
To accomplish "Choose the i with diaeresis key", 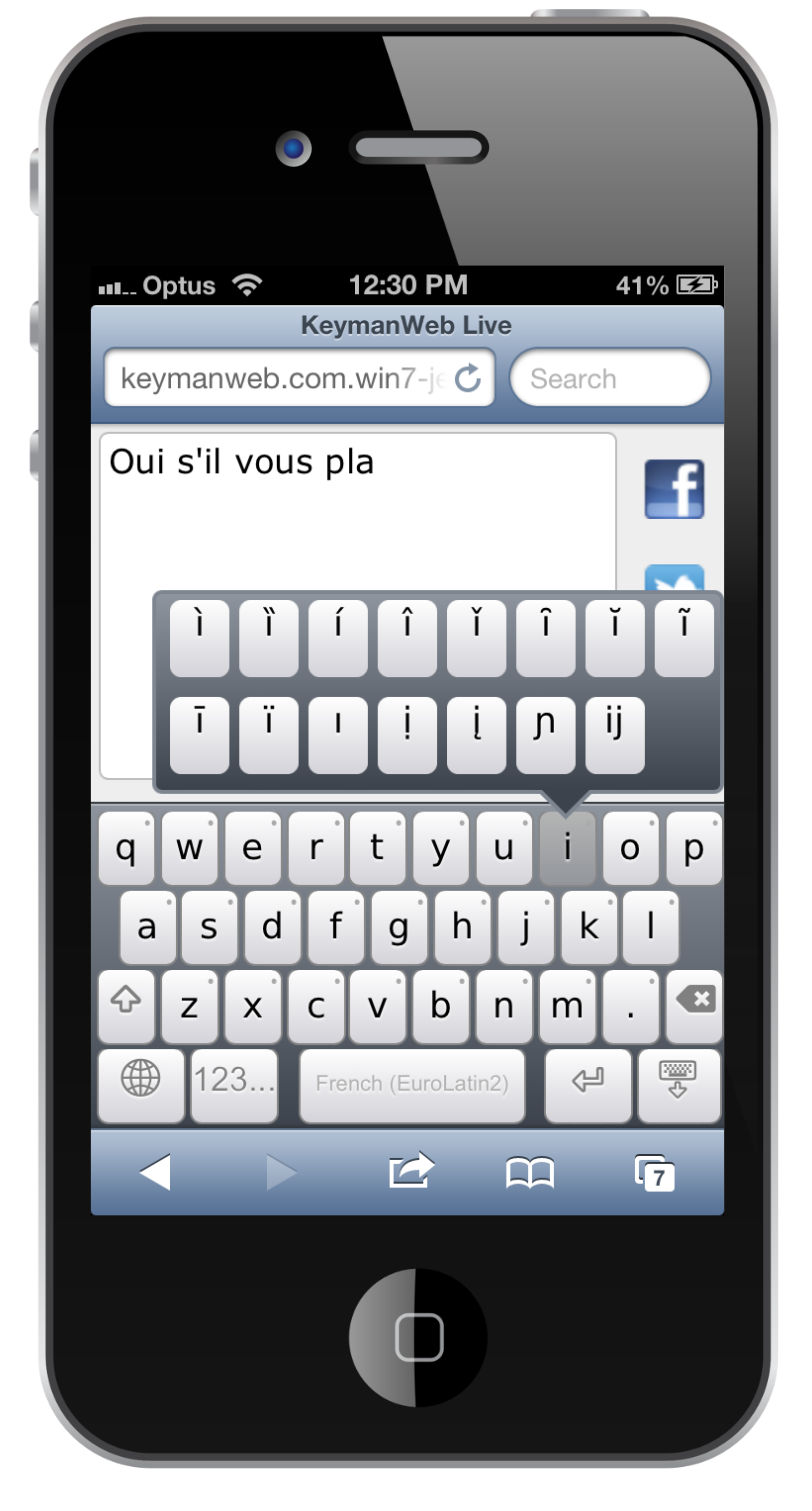I will pos(268,735).
